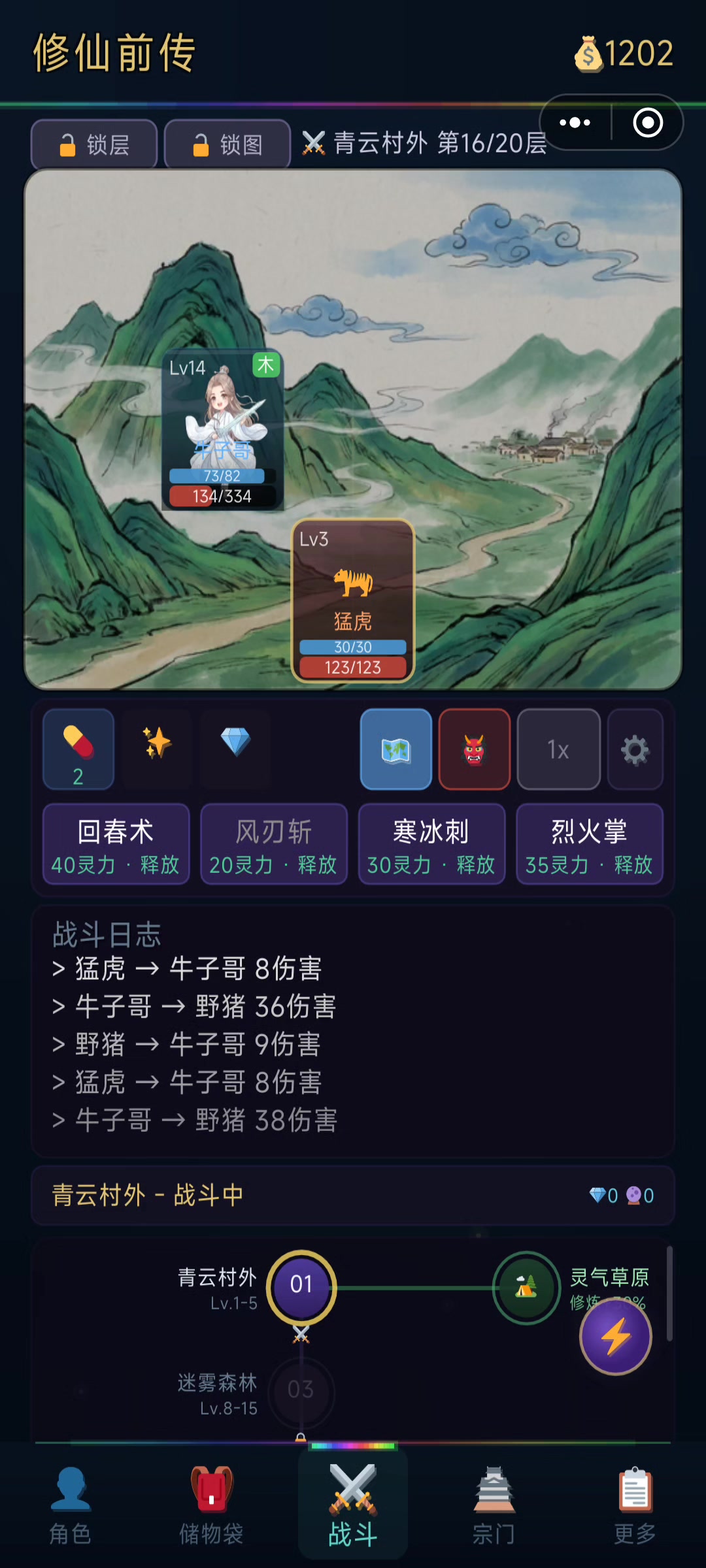Open the map button

coord(396,749)
